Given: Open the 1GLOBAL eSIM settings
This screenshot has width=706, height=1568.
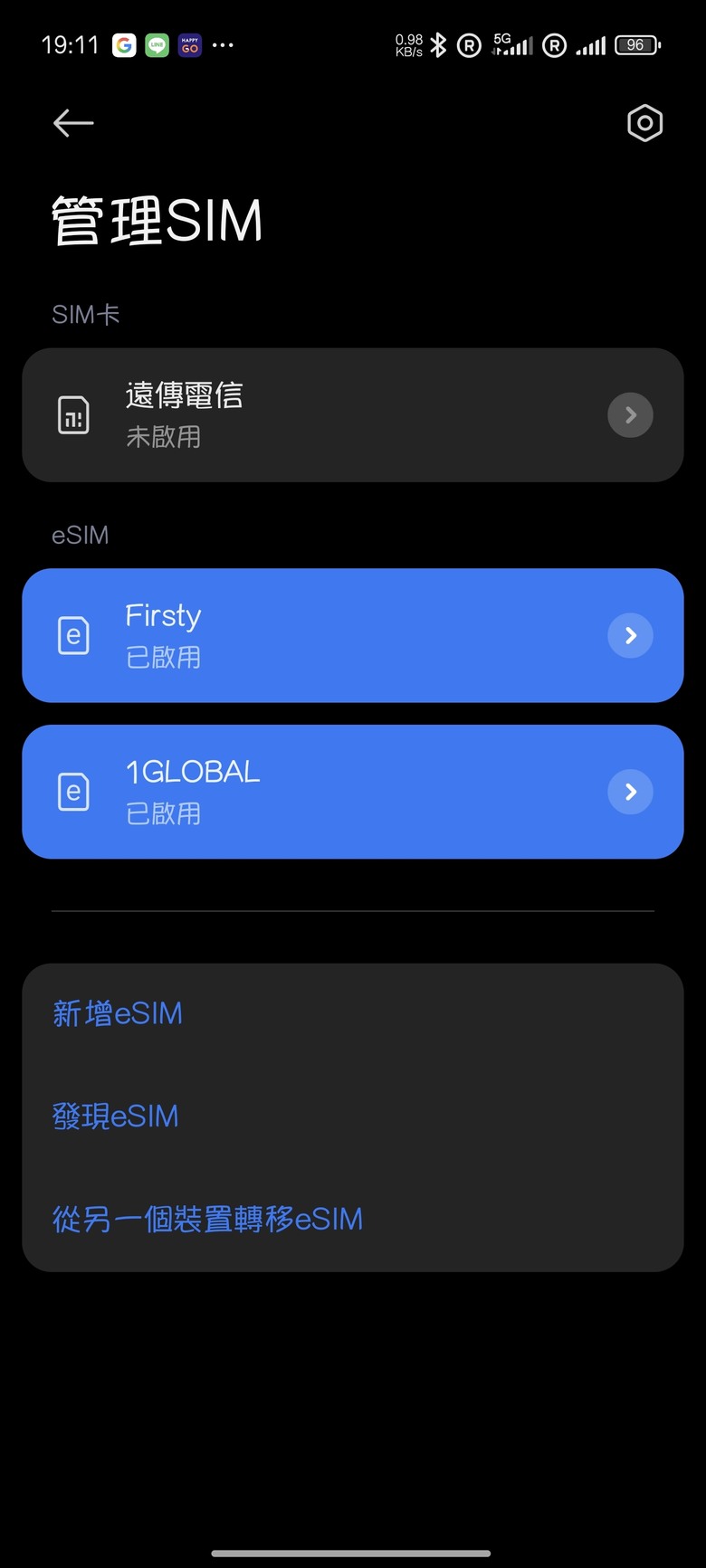Looking at the screenshot, I should (x=353, y=792).
